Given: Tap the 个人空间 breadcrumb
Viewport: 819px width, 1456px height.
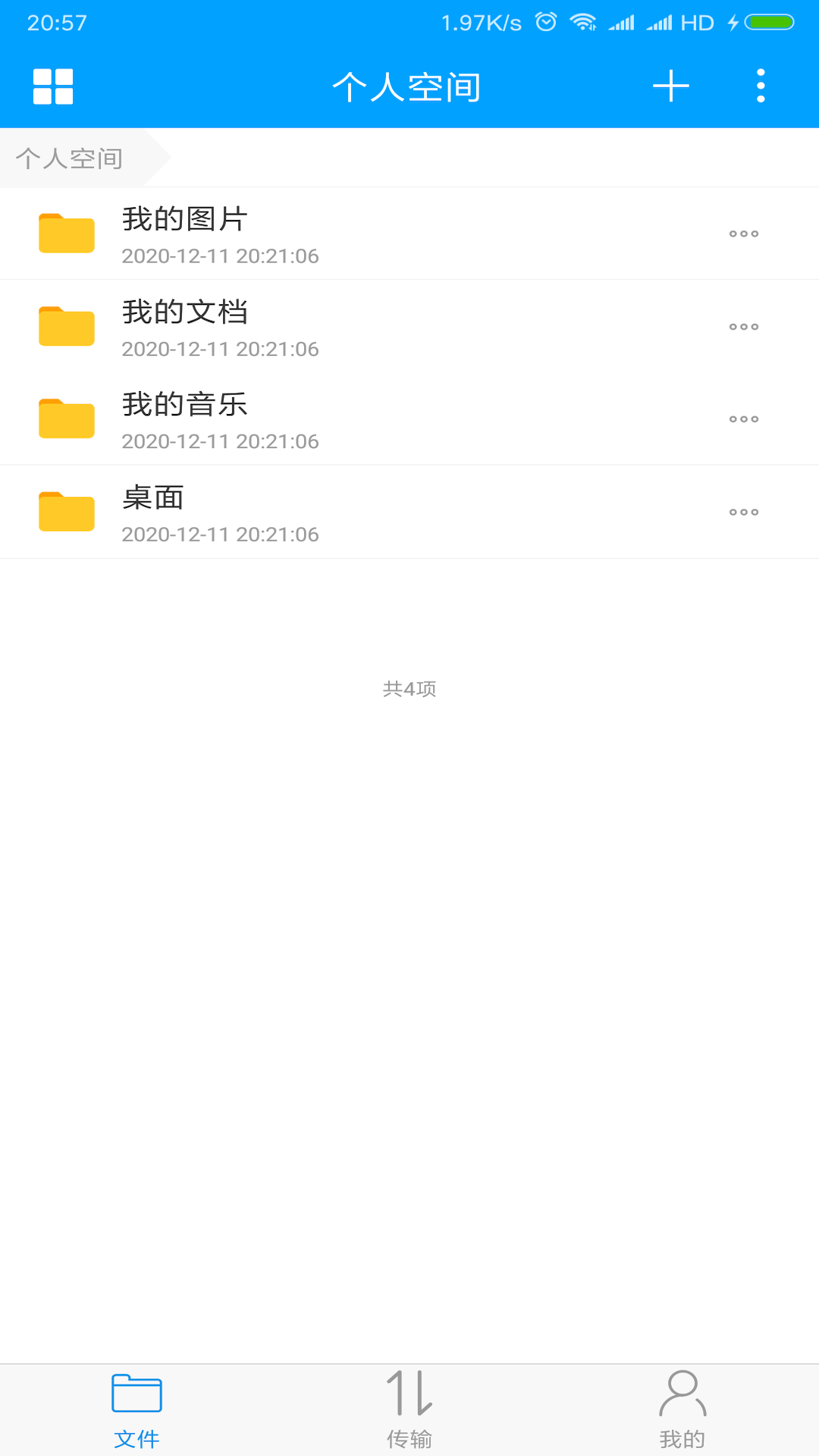Looking at the screenshot, I should pos(70,158).
